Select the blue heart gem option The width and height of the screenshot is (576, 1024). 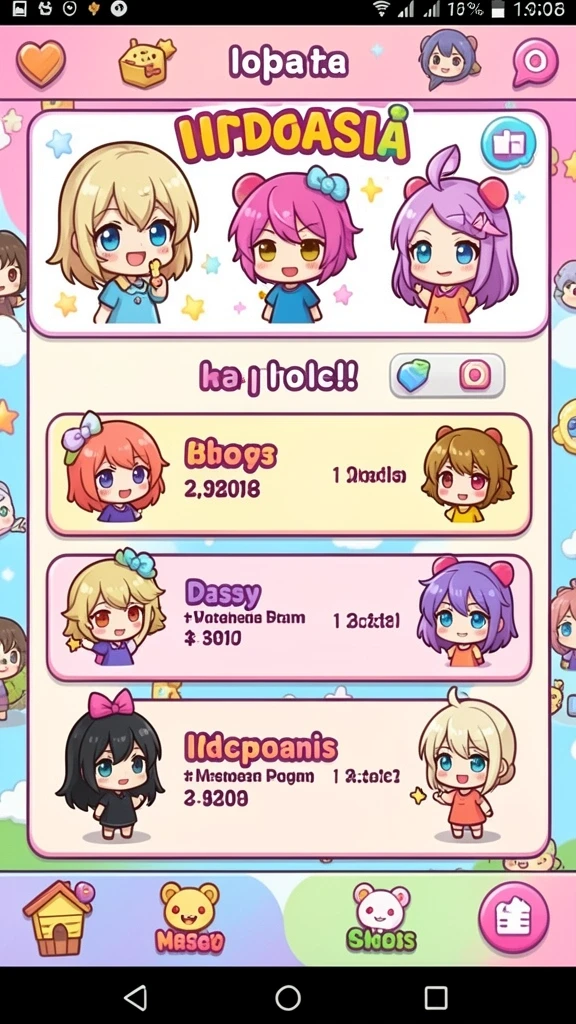[414, 376]
